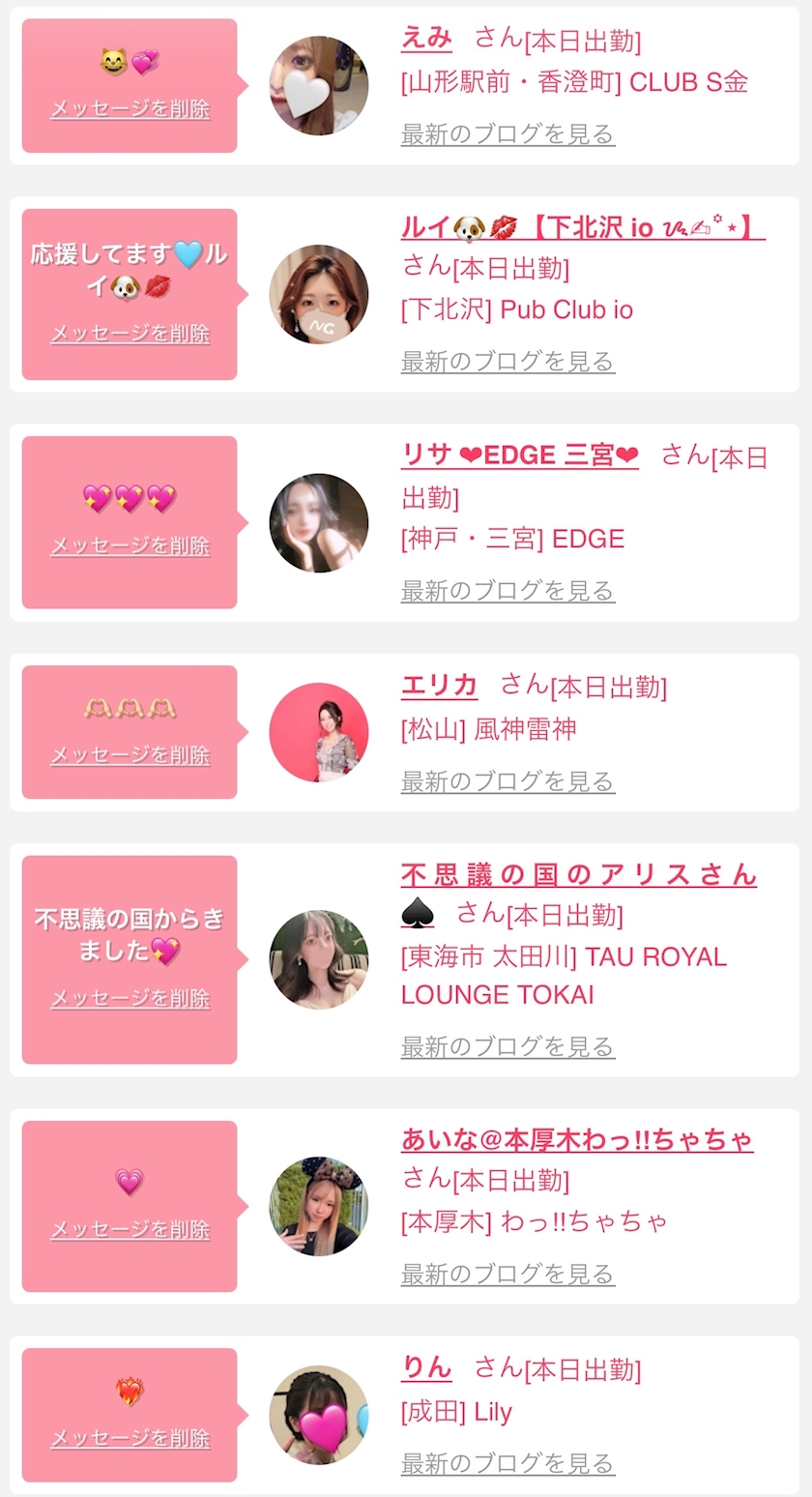812x1497 pixels.
Task: Delete the message sent to あいな
Action: 130,1230
